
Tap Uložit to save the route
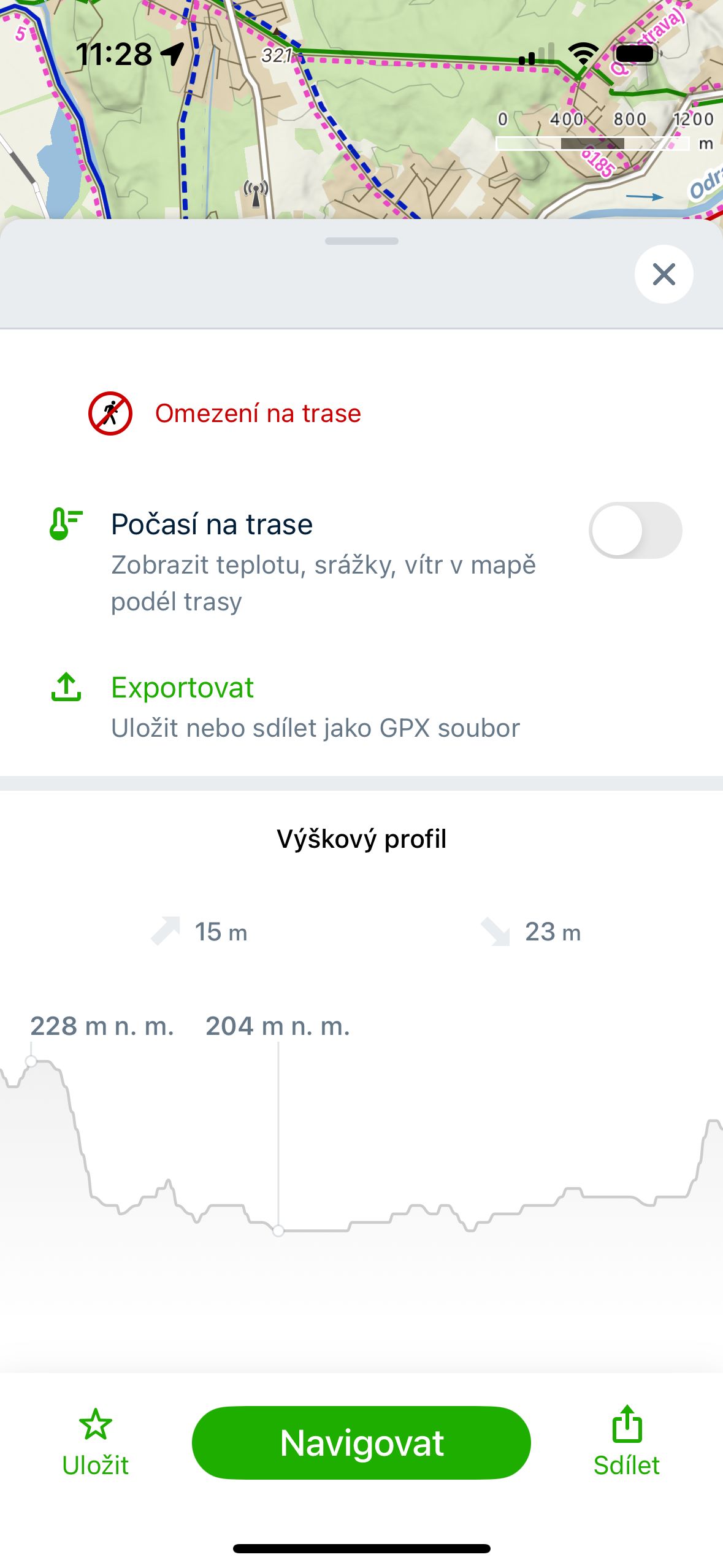[96, 1443]
